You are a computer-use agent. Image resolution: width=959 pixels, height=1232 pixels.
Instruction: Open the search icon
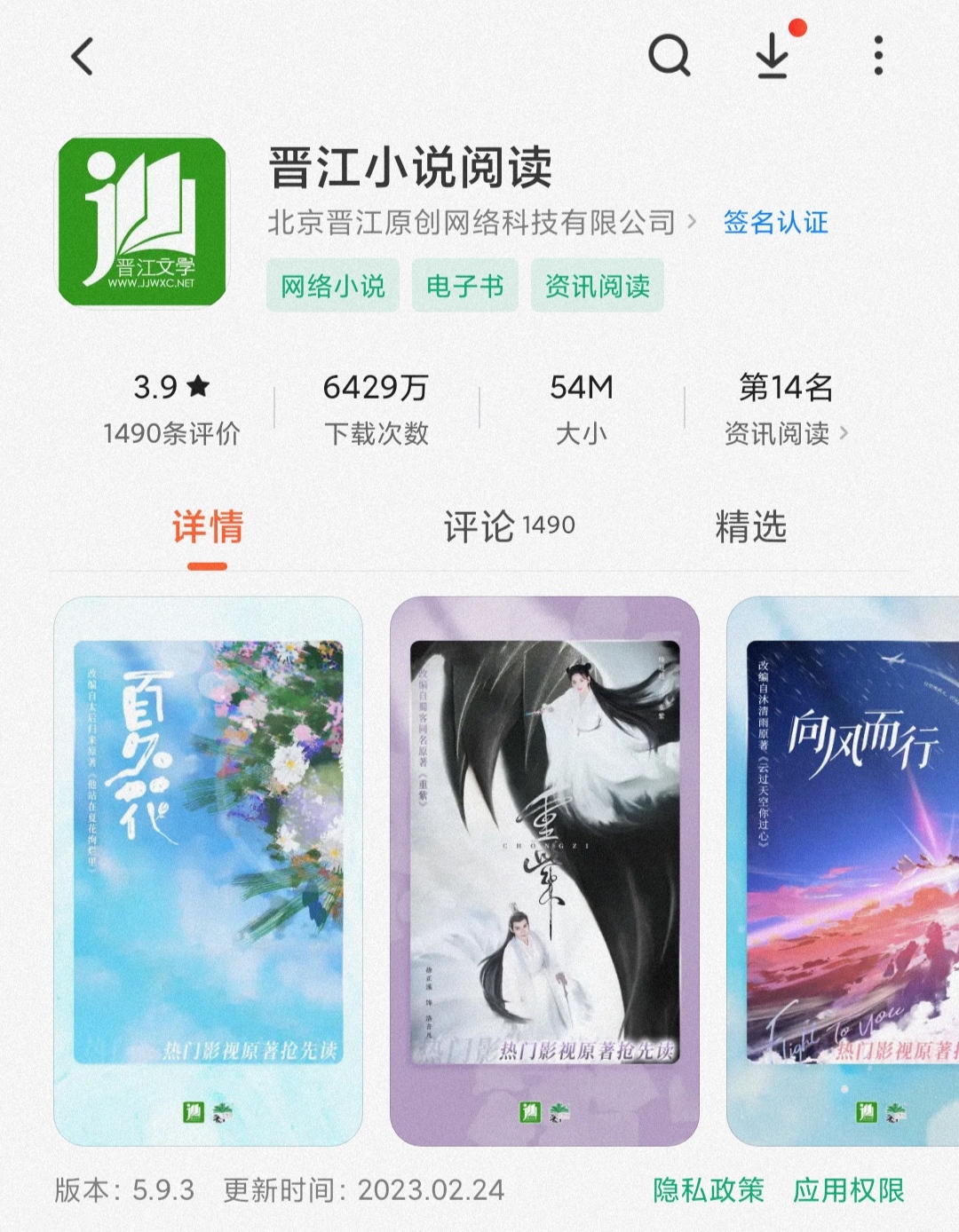(x=669, y=56)
